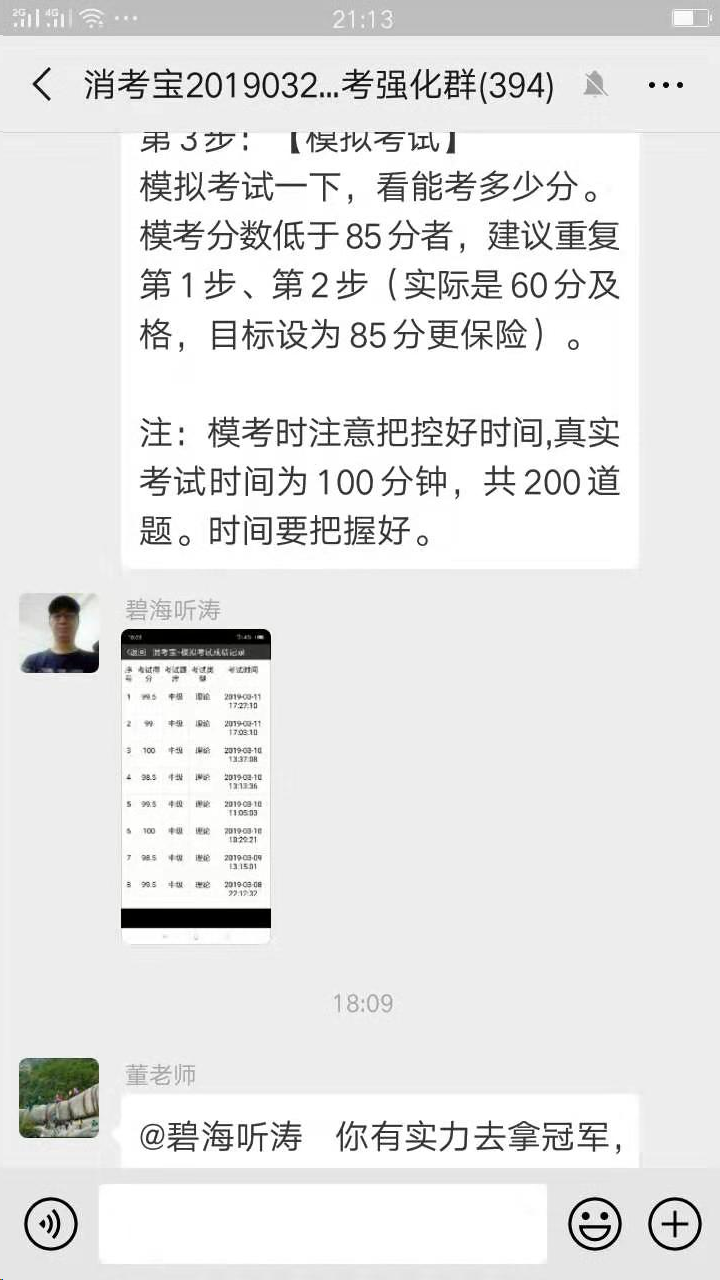Go back from the group chat
Screen dimensions: 720x1280
[x=41, y=85]
